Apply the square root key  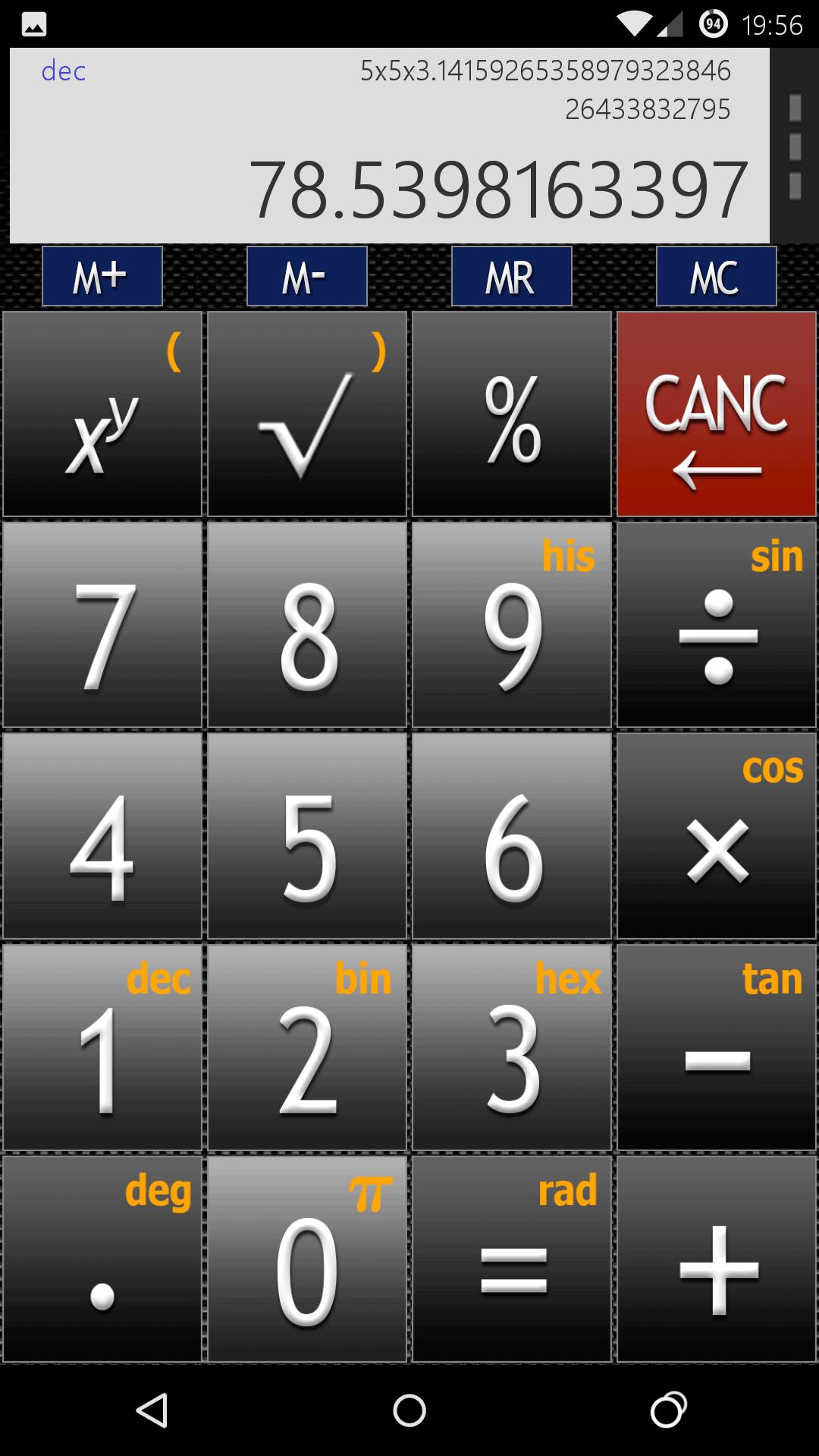click(307, 415)
